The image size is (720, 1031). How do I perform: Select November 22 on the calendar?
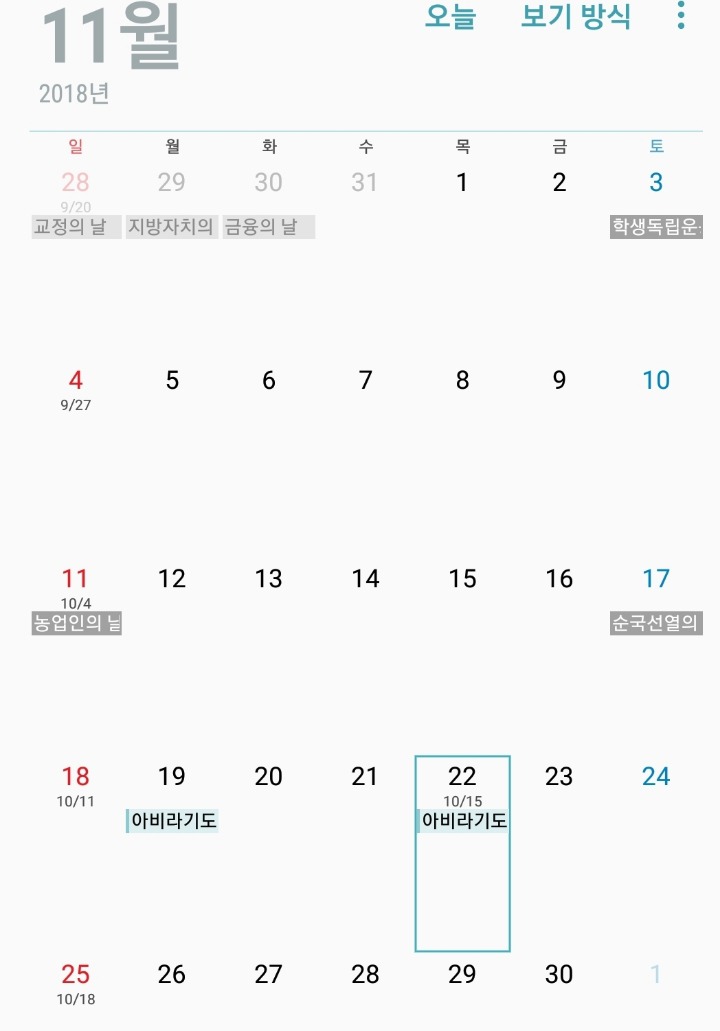(x=462, y=778)
